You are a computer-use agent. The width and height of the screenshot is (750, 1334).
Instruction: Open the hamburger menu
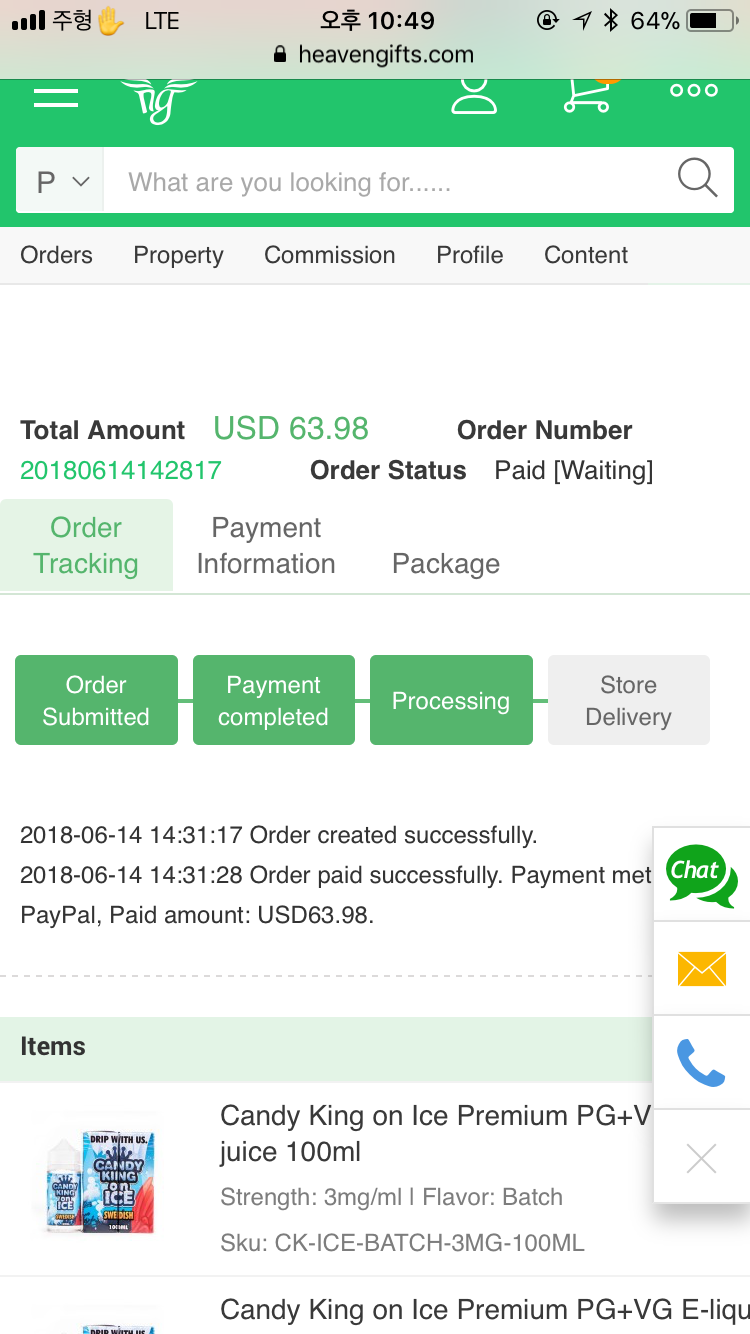pos(56,96)
